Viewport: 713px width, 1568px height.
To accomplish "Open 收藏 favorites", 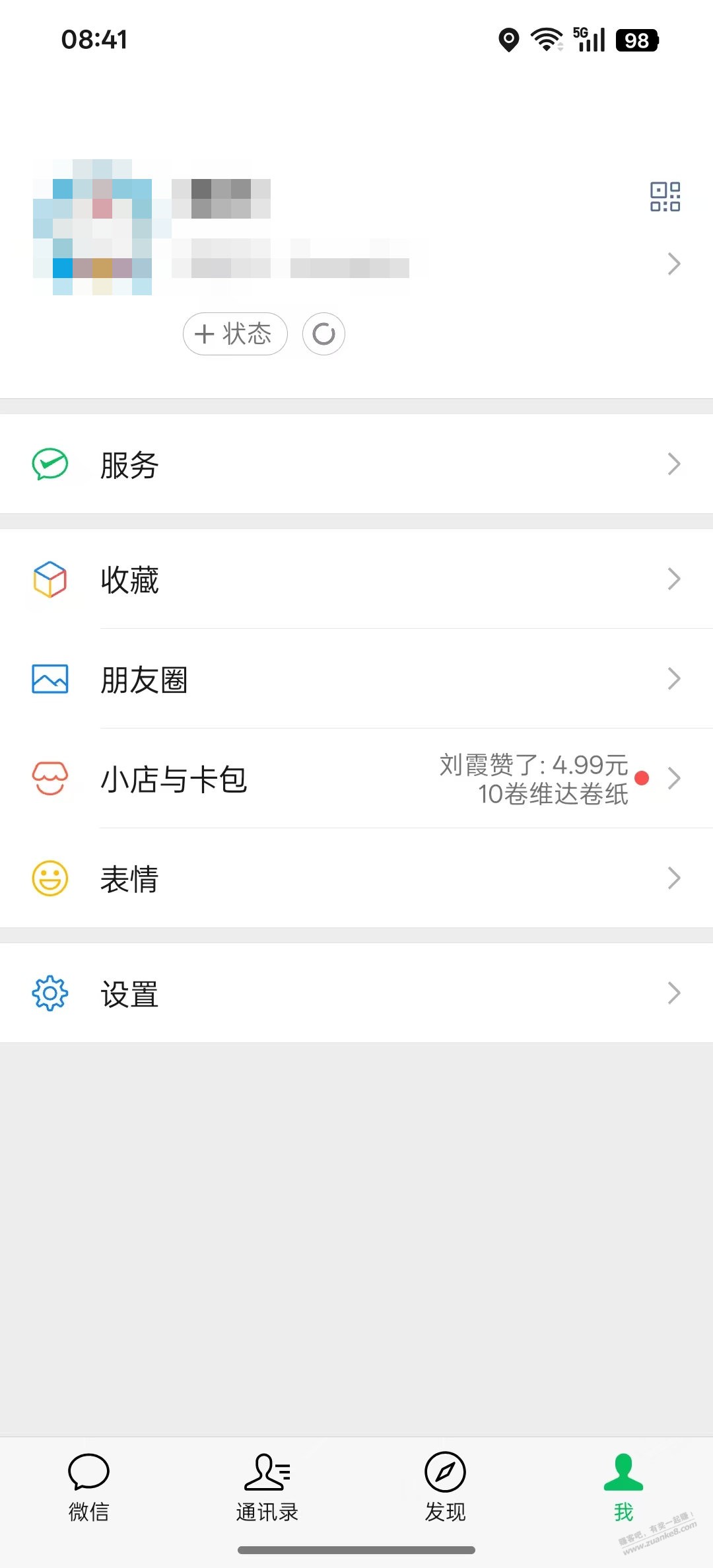I will [x=356, y=579].
